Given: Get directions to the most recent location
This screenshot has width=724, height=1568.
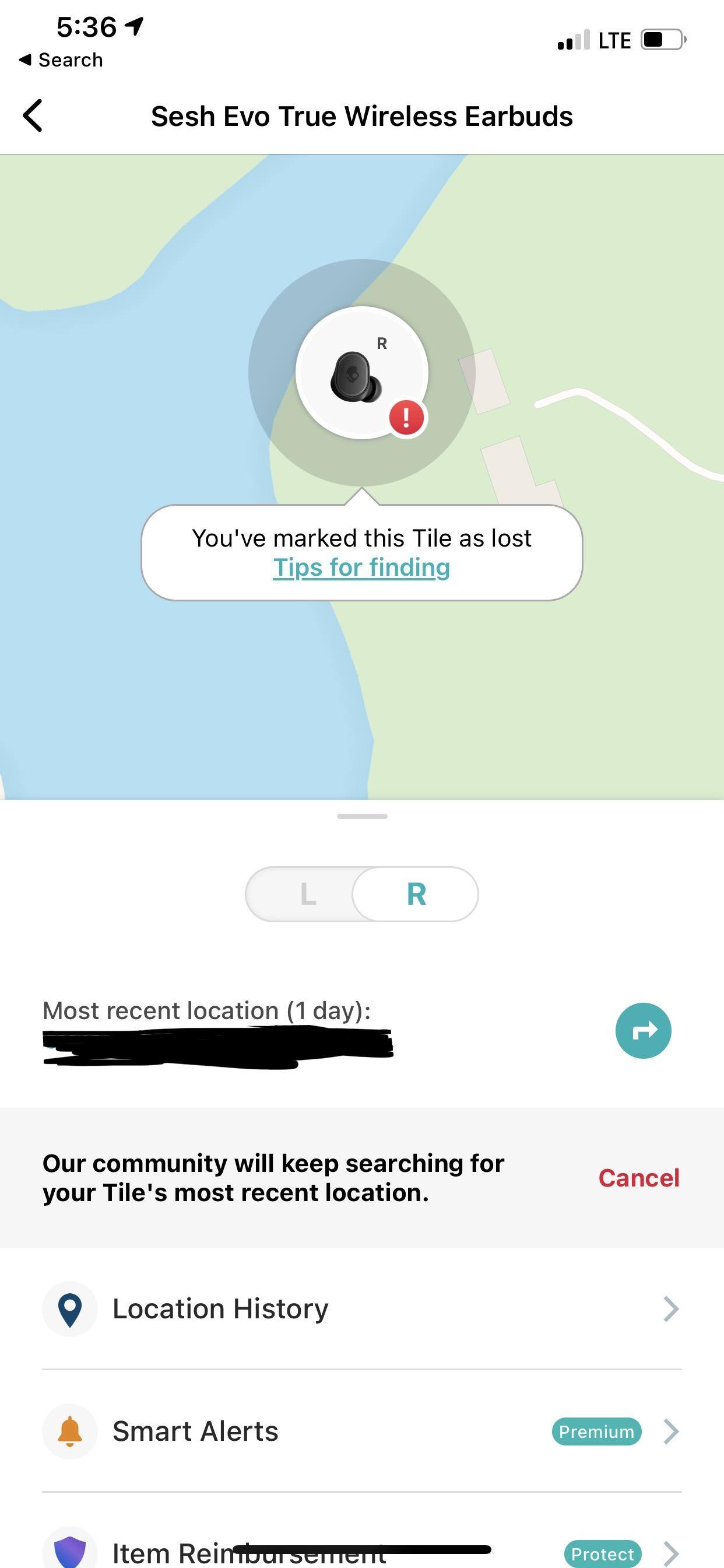Looking at the screenshot, I should click(x=643, y=1031).
